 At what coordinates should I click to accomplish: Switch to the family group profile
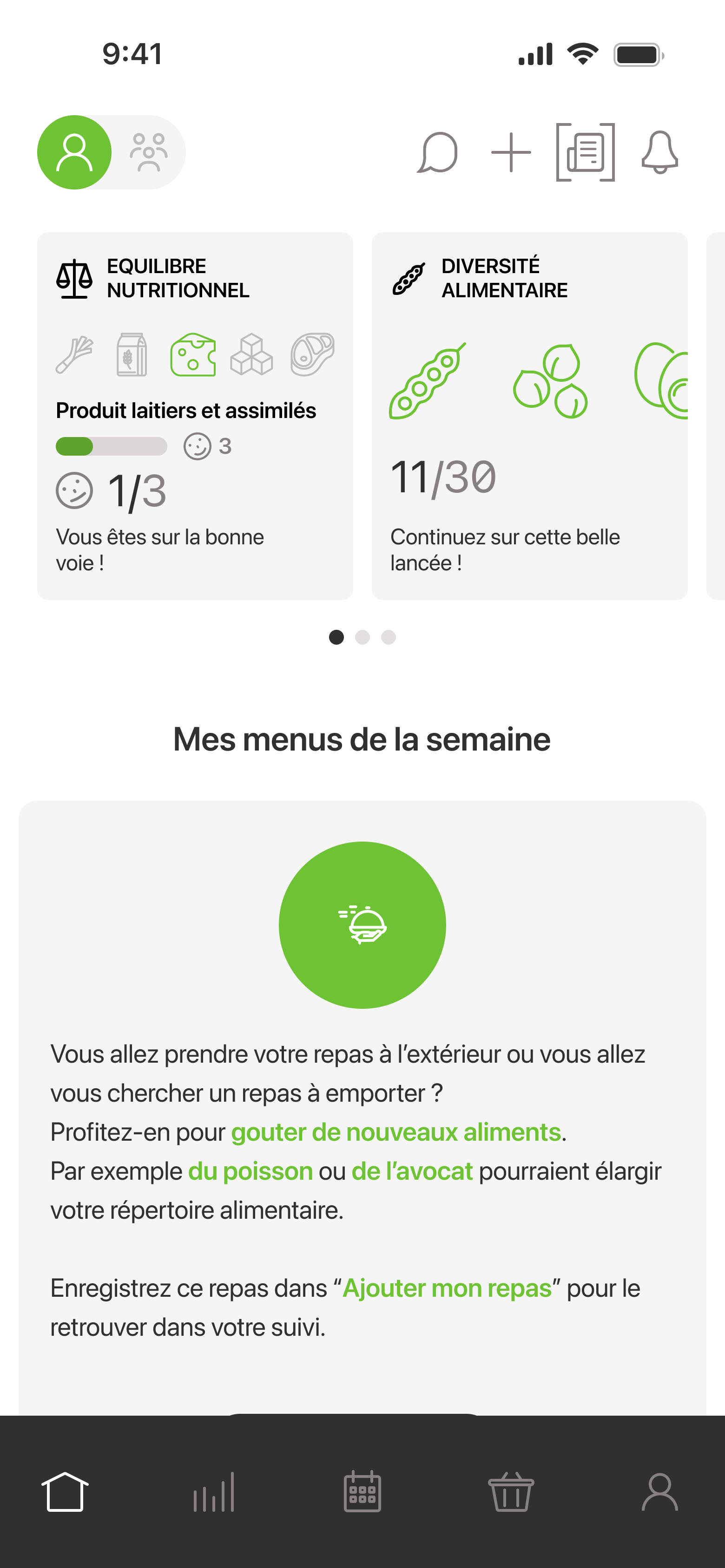pos(149,152)
